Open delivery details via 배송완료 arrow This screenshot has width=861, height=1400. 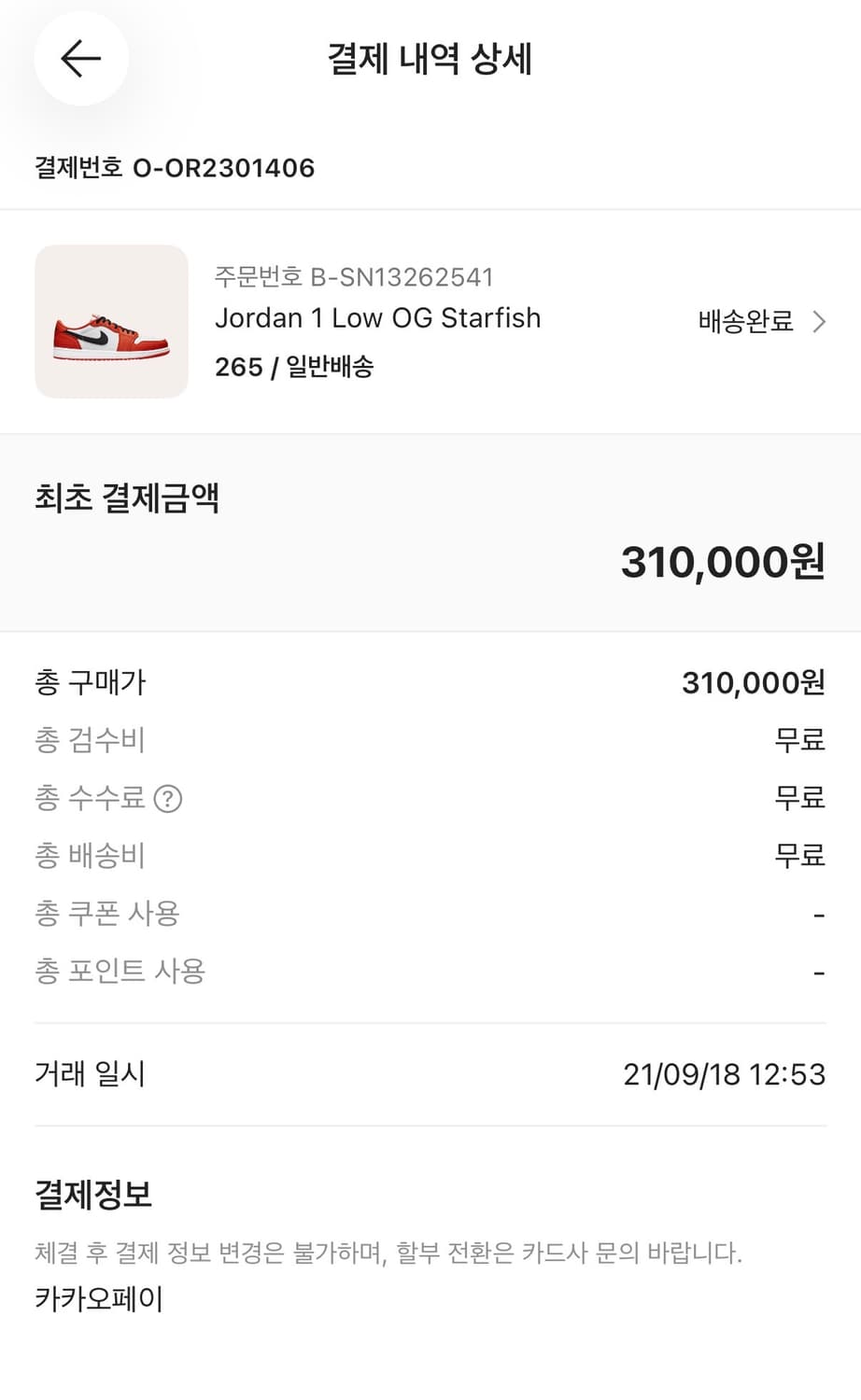pos(819,321)
